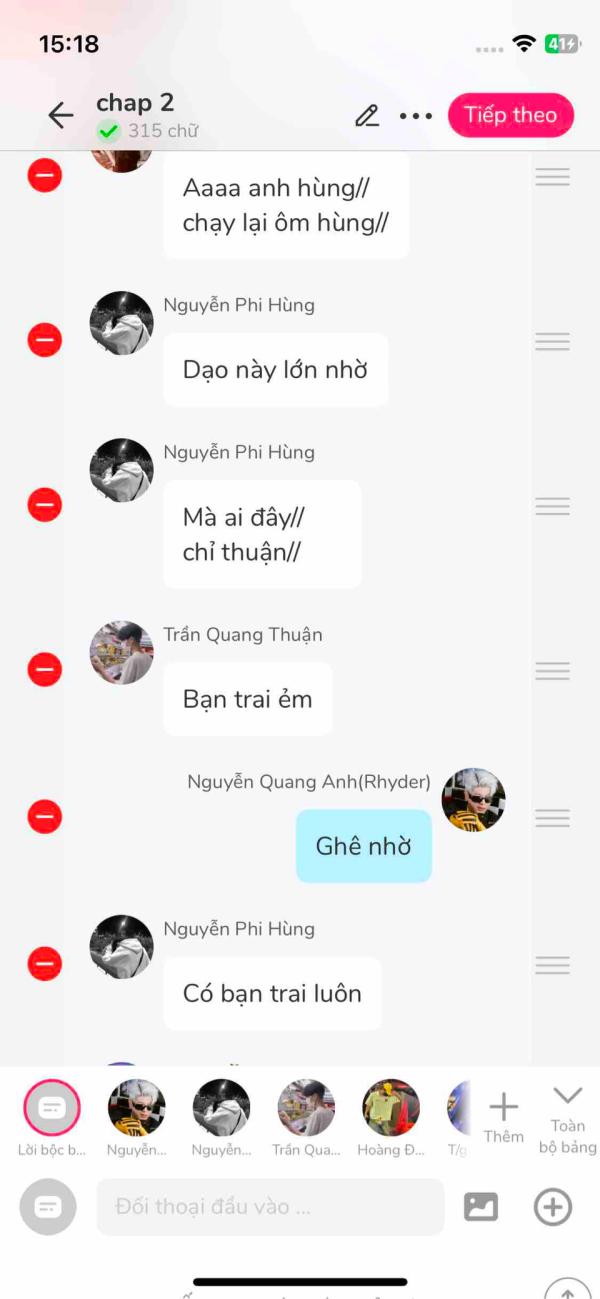Remove the "Có bạn trai luôn" message
This screenshot has width=600, height=1299.
[x=45, y=964]
